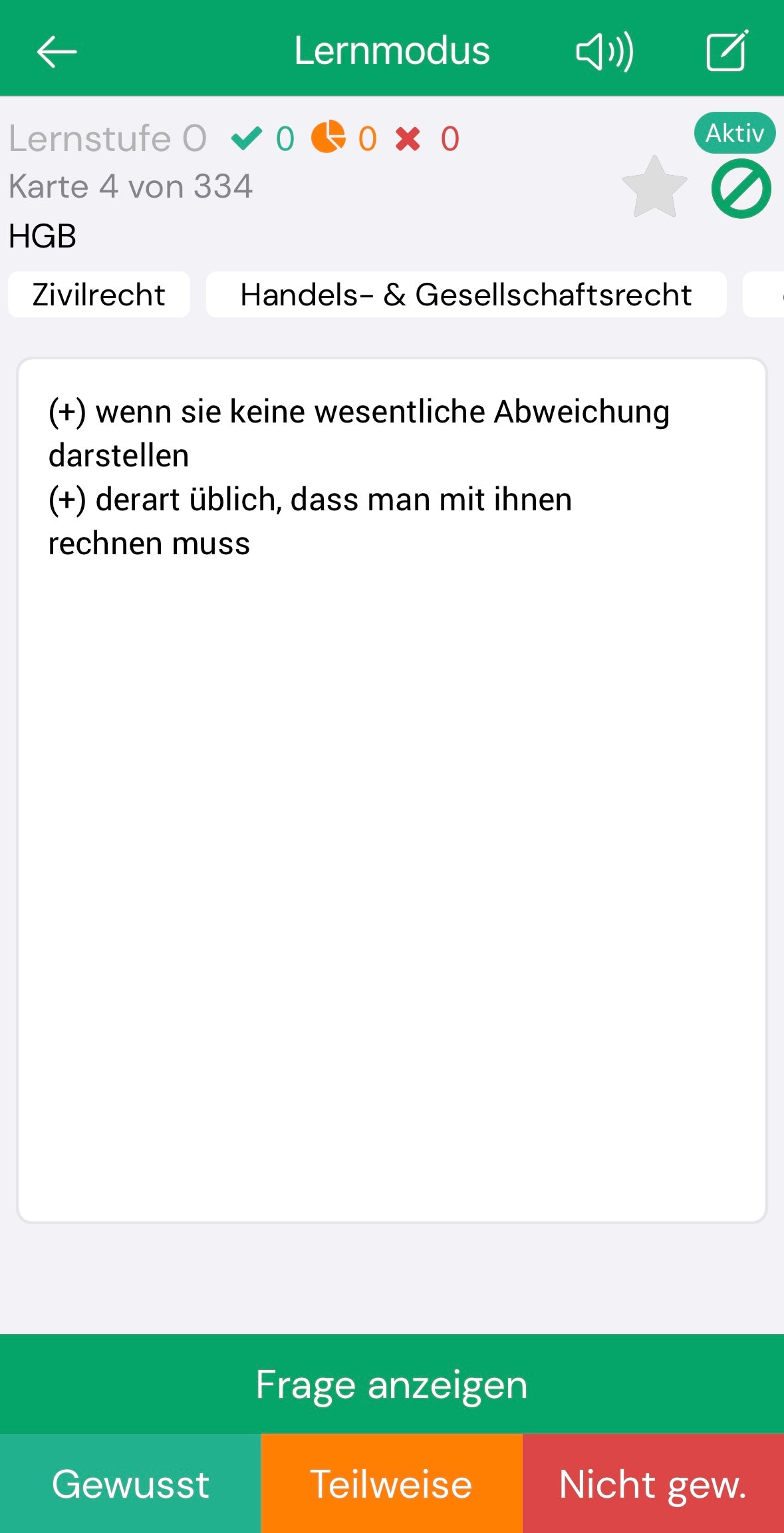Viewport: 784px width, 1533px height.
Task: Deactivate this card with the block icon
Action: pos(741,188)
